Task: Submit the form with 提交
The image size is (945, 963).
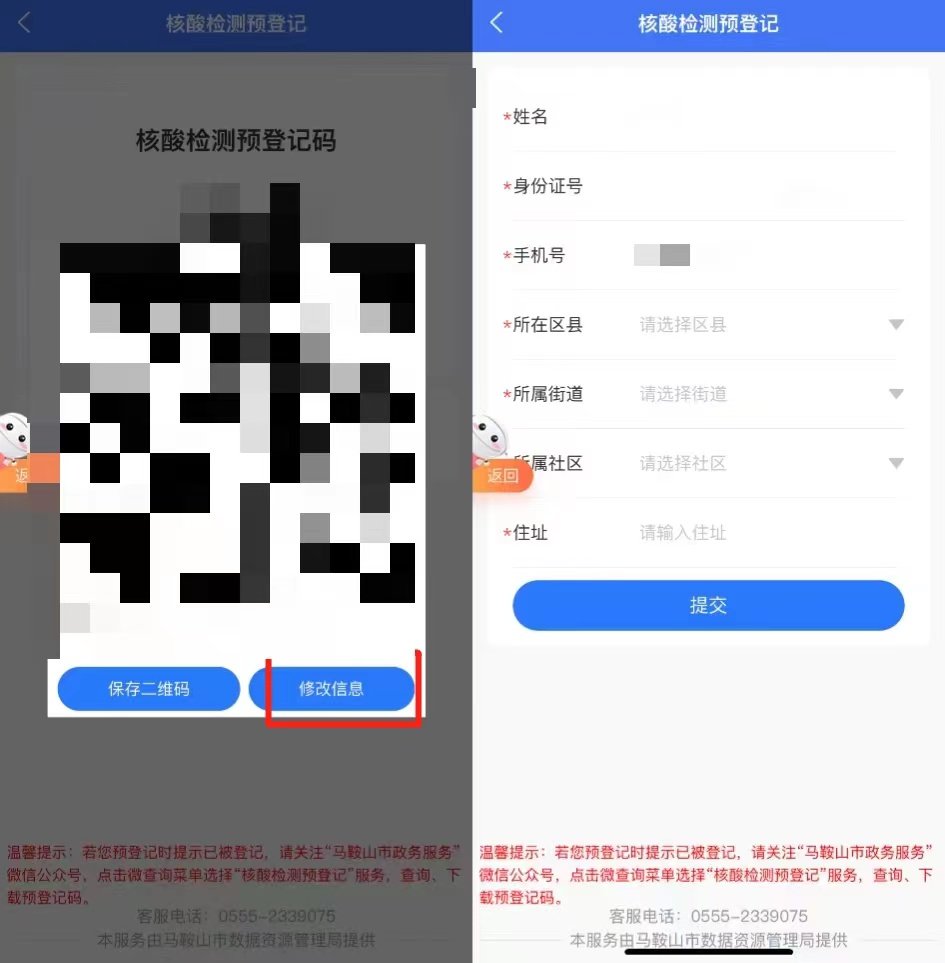Action: (708, 606)
